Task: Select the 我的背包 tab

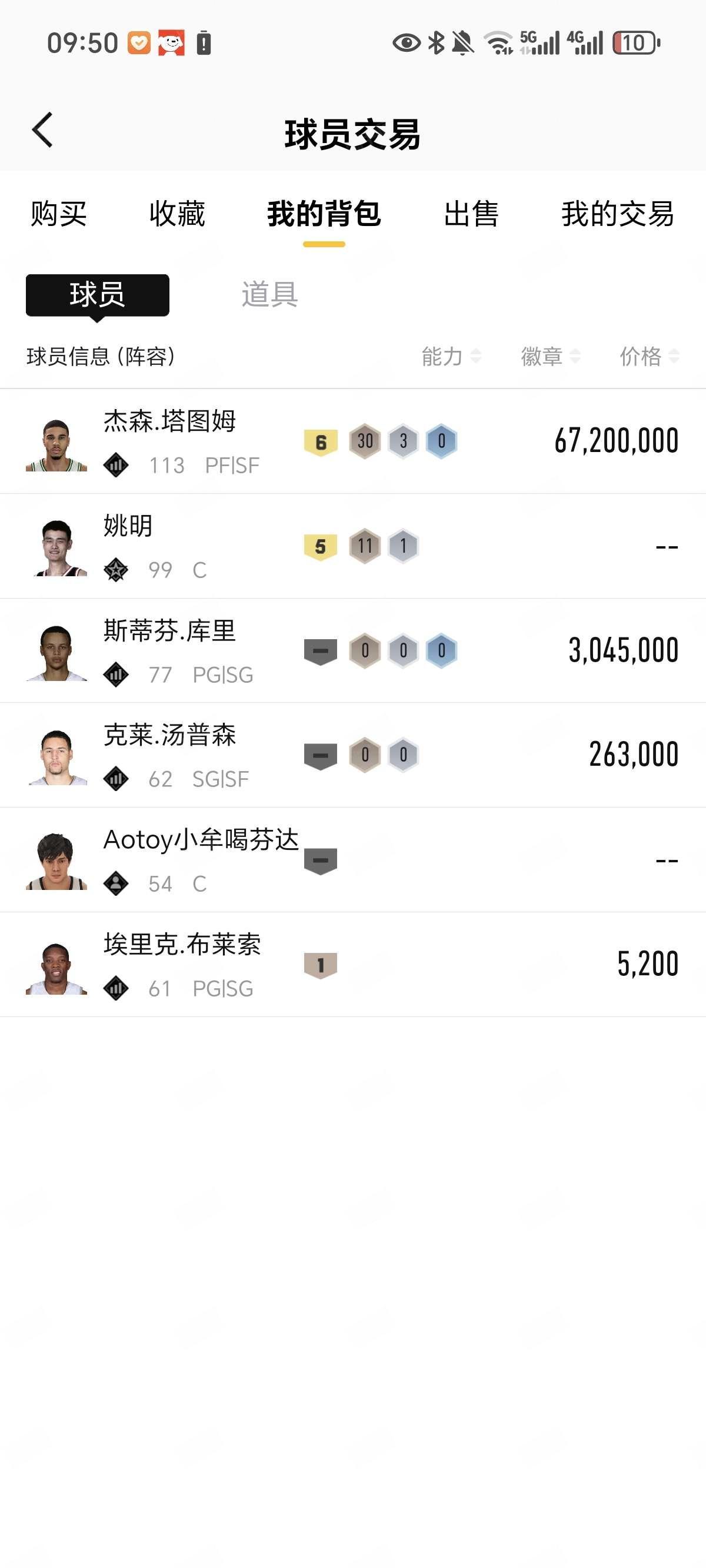Action: click(324, 214)
